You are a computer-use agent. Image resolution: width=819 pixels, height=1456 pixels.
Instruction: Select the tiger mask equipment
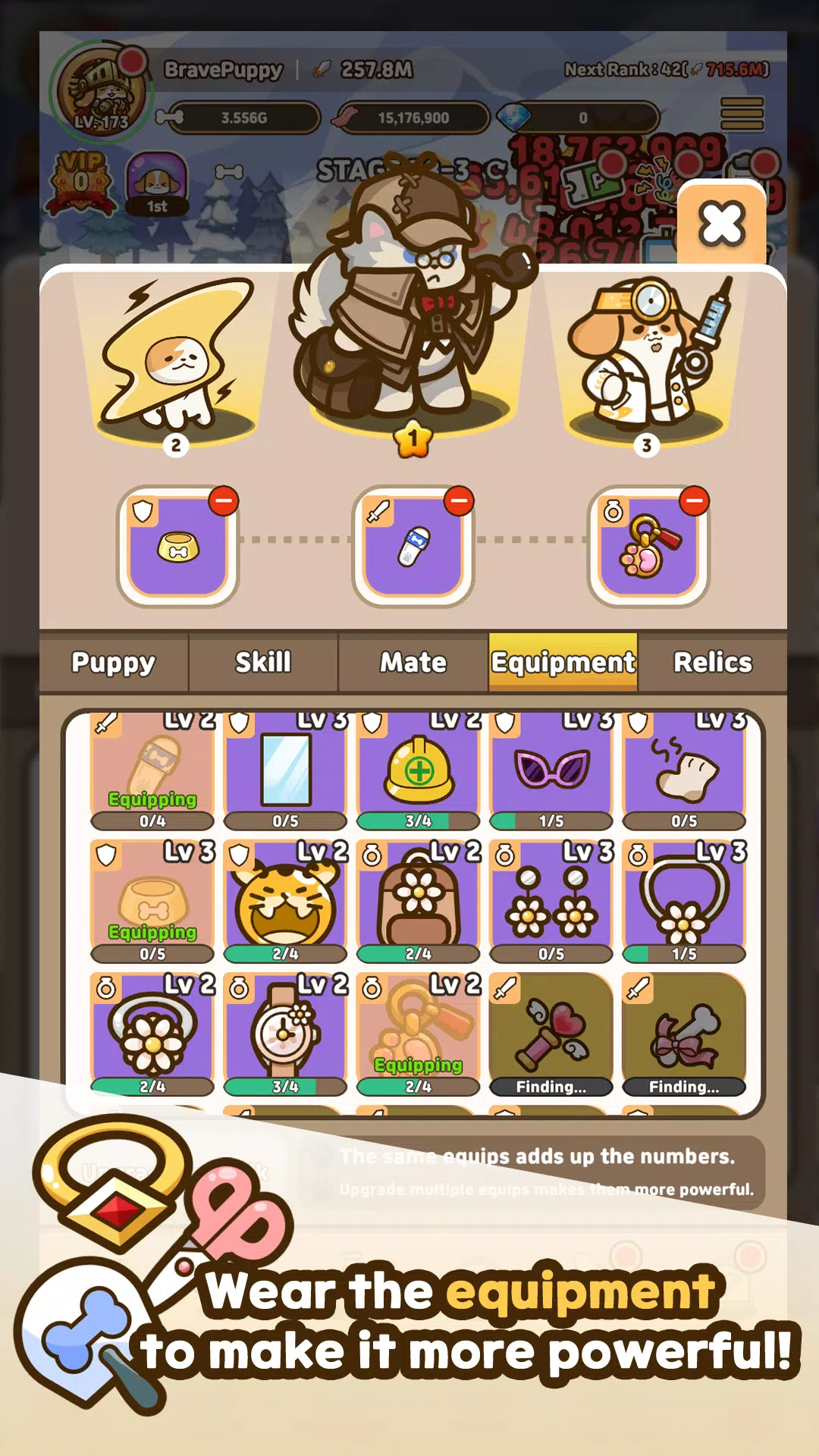click(x=285, y=899)
